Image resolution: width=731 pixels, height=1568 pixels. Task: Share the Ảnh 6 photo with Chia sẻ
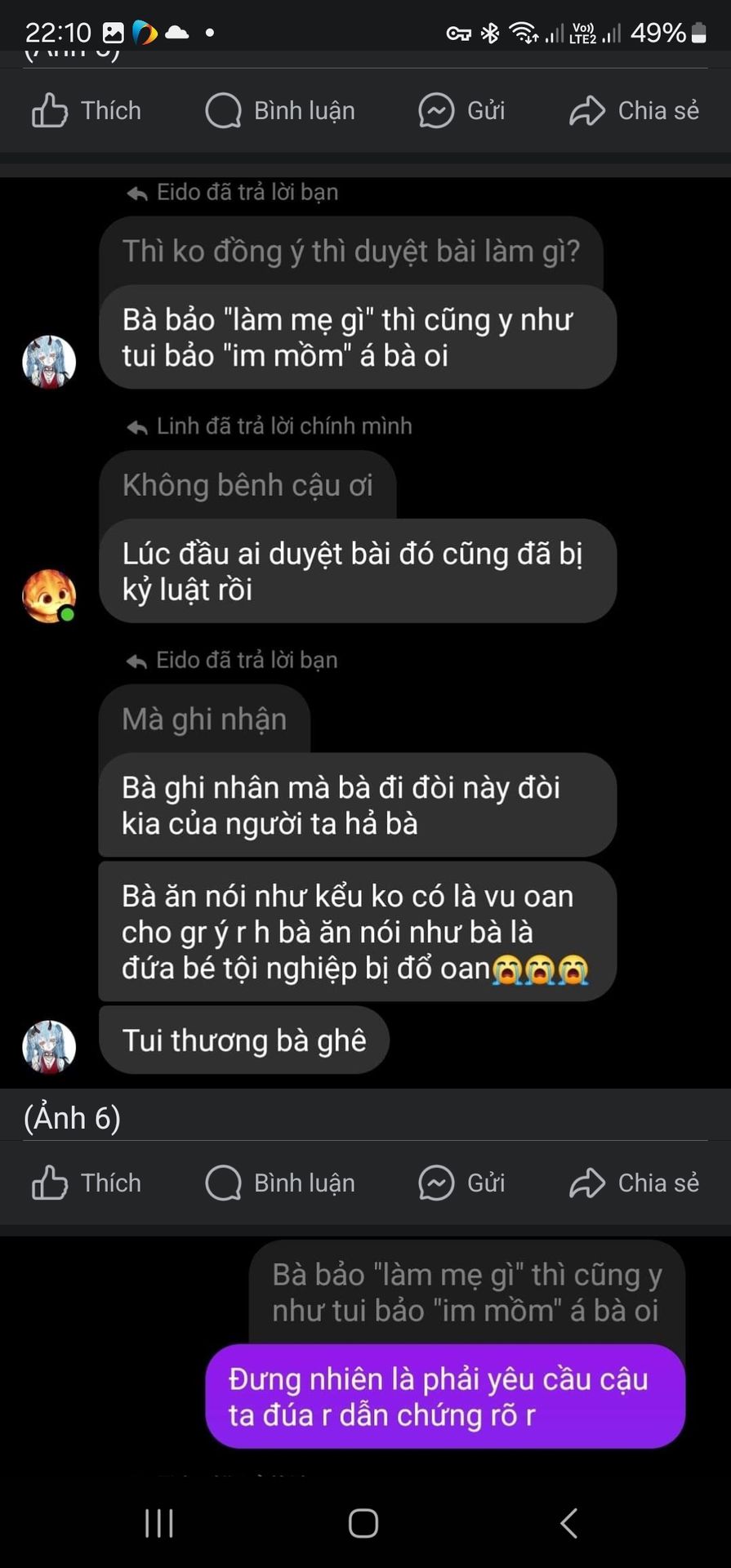pyautogui.click(x=634, y=1183)
